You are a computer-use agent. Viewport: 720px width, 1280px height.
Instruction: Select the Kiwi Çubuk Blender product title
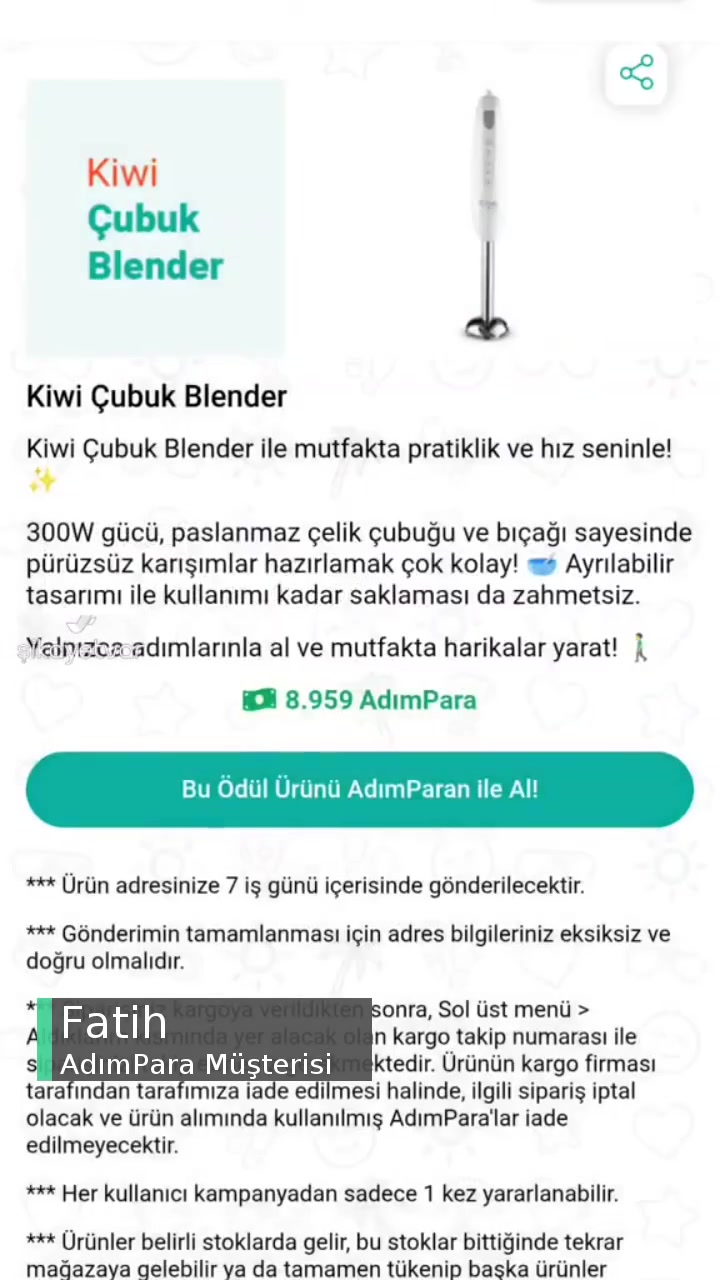(157, 396)
